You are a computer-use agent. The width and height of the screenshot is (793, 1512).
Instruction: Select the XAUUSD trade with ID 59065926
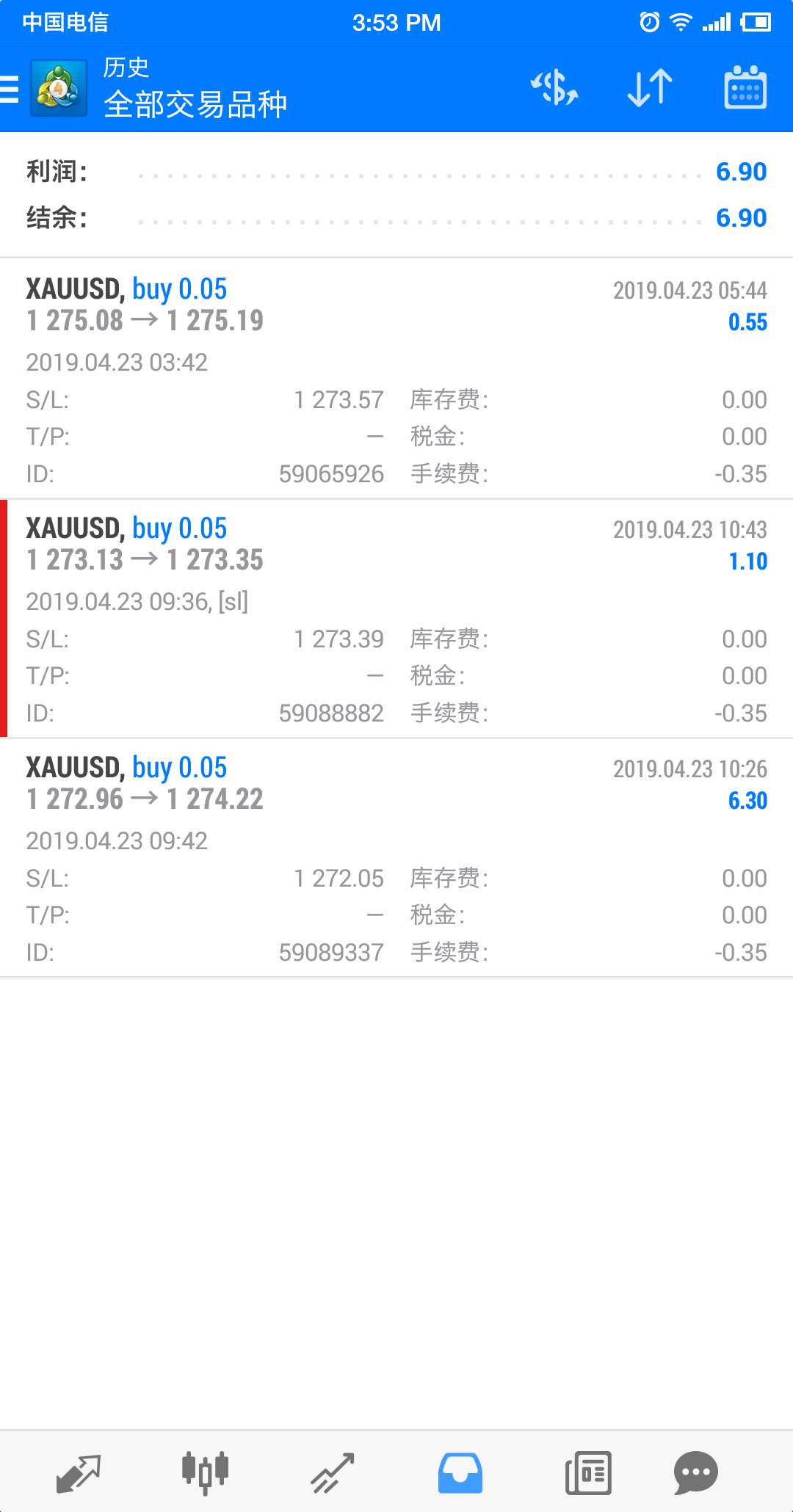click(396, 379)
